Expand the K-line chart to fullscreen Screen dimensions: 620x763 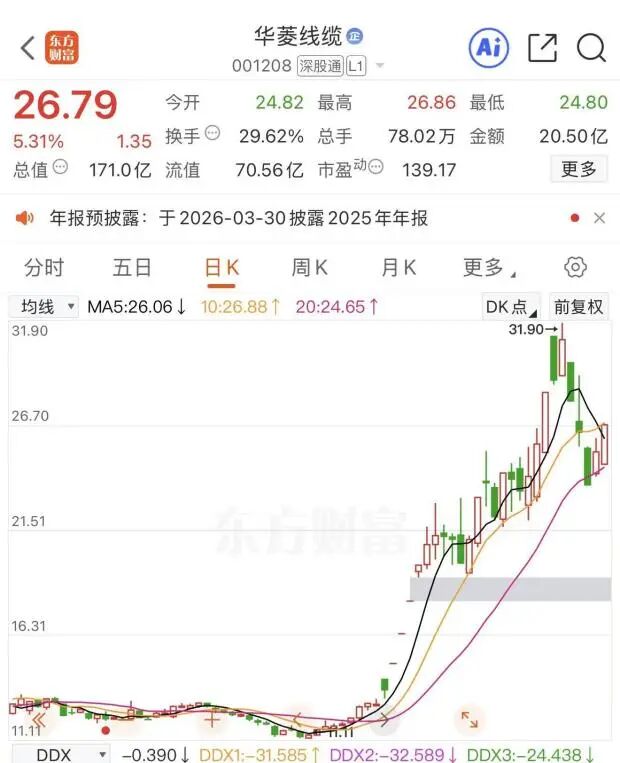[468, 718]
